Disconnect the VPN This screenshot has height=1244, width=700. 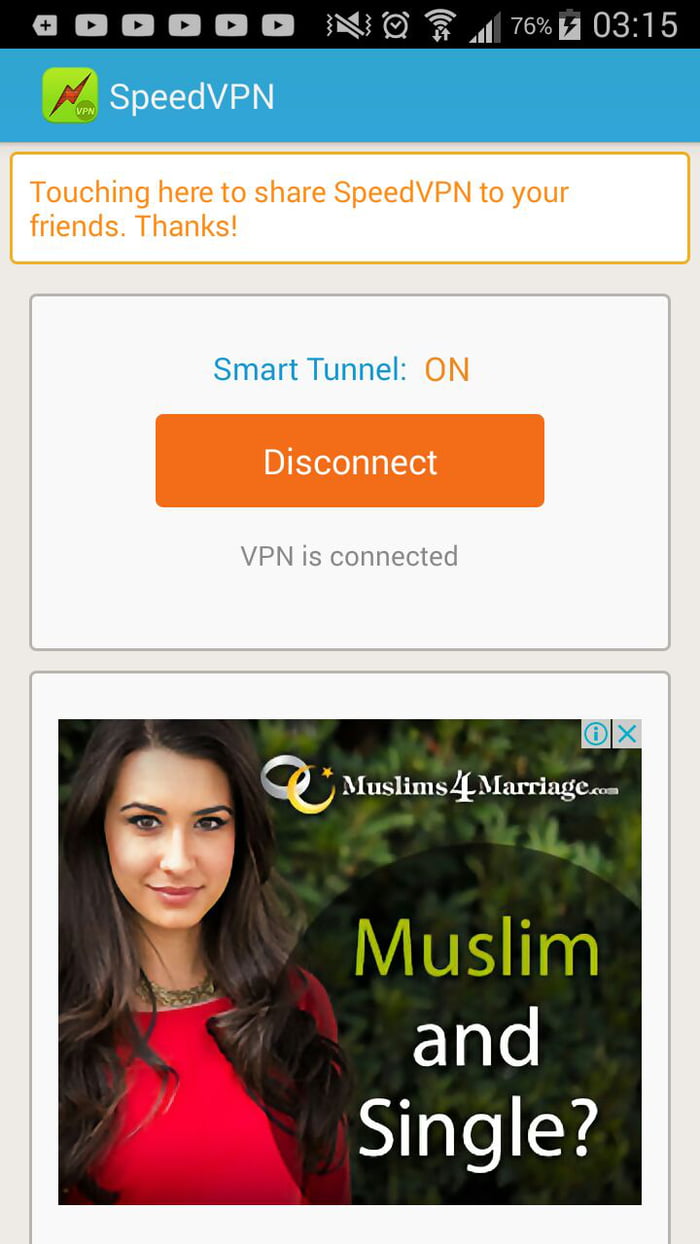[350, 461]
